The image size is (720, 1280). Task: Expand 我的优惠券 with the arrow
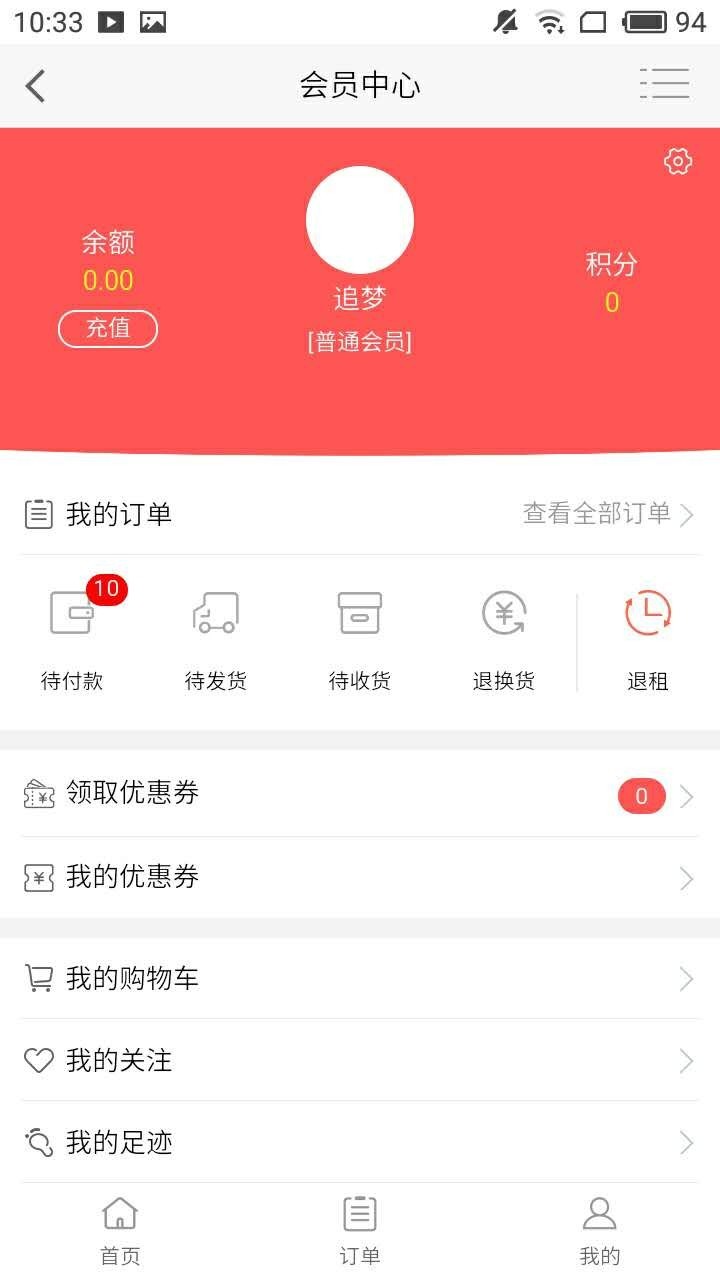tap(686, 878)
